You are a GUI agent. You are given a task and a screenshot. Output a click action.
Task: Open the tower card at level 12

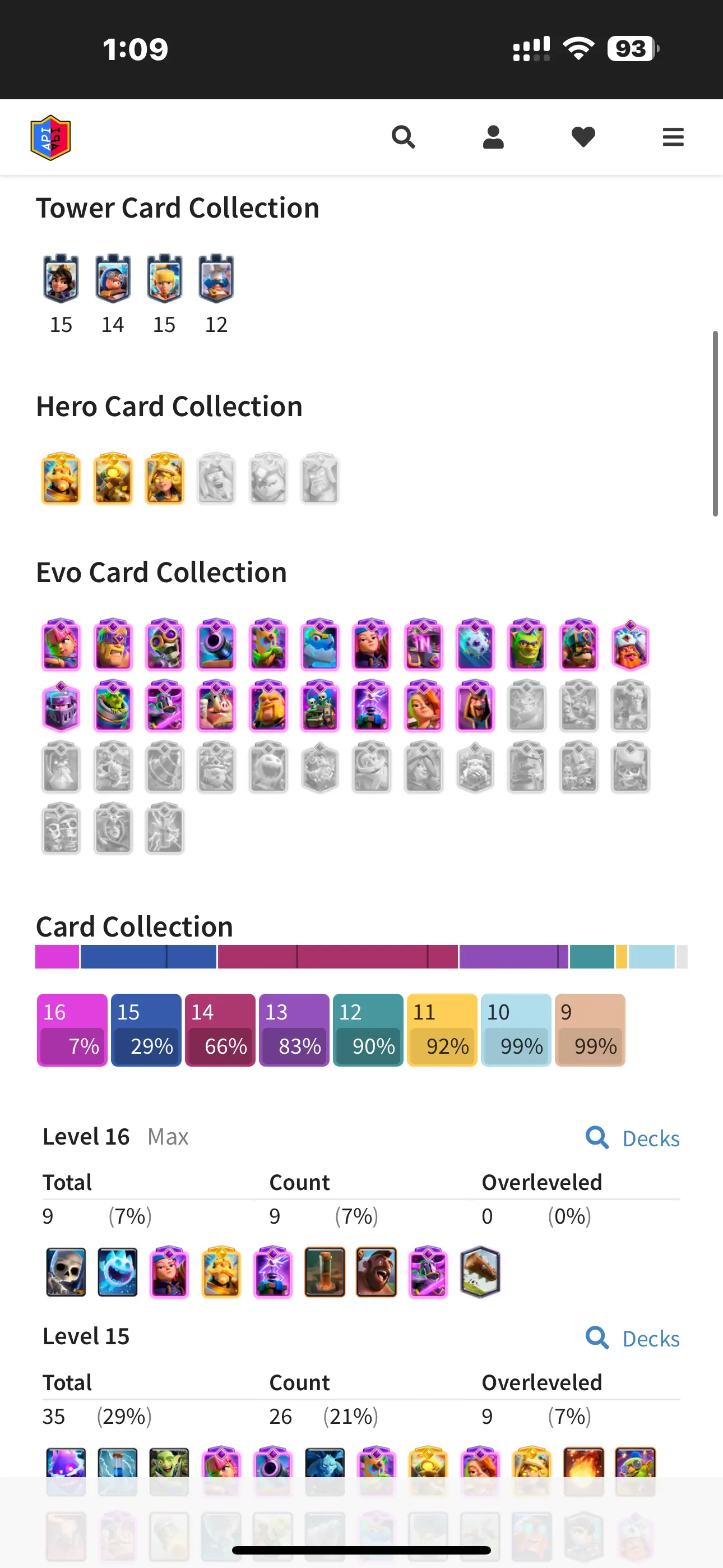pyautogui.click(x=216, y=280)
